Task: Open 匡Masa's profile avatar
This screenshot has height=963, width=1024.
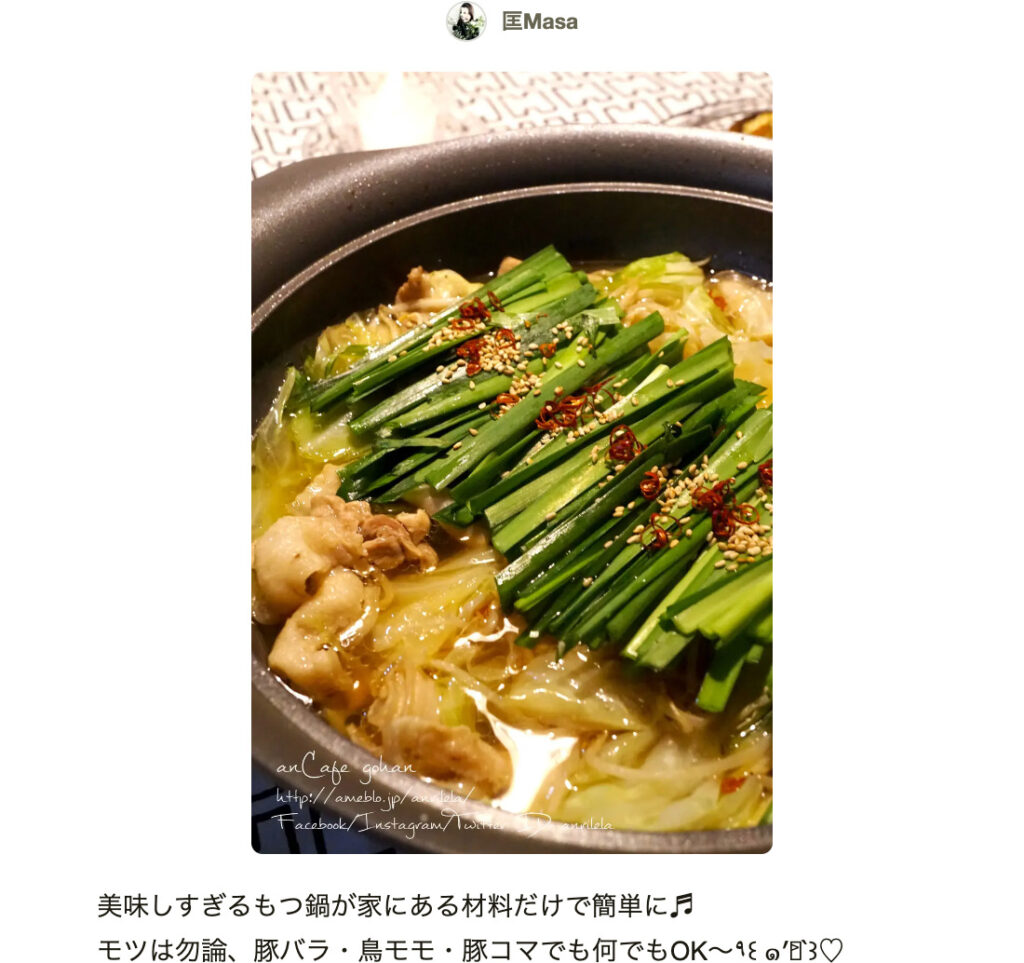Action: 466,21
